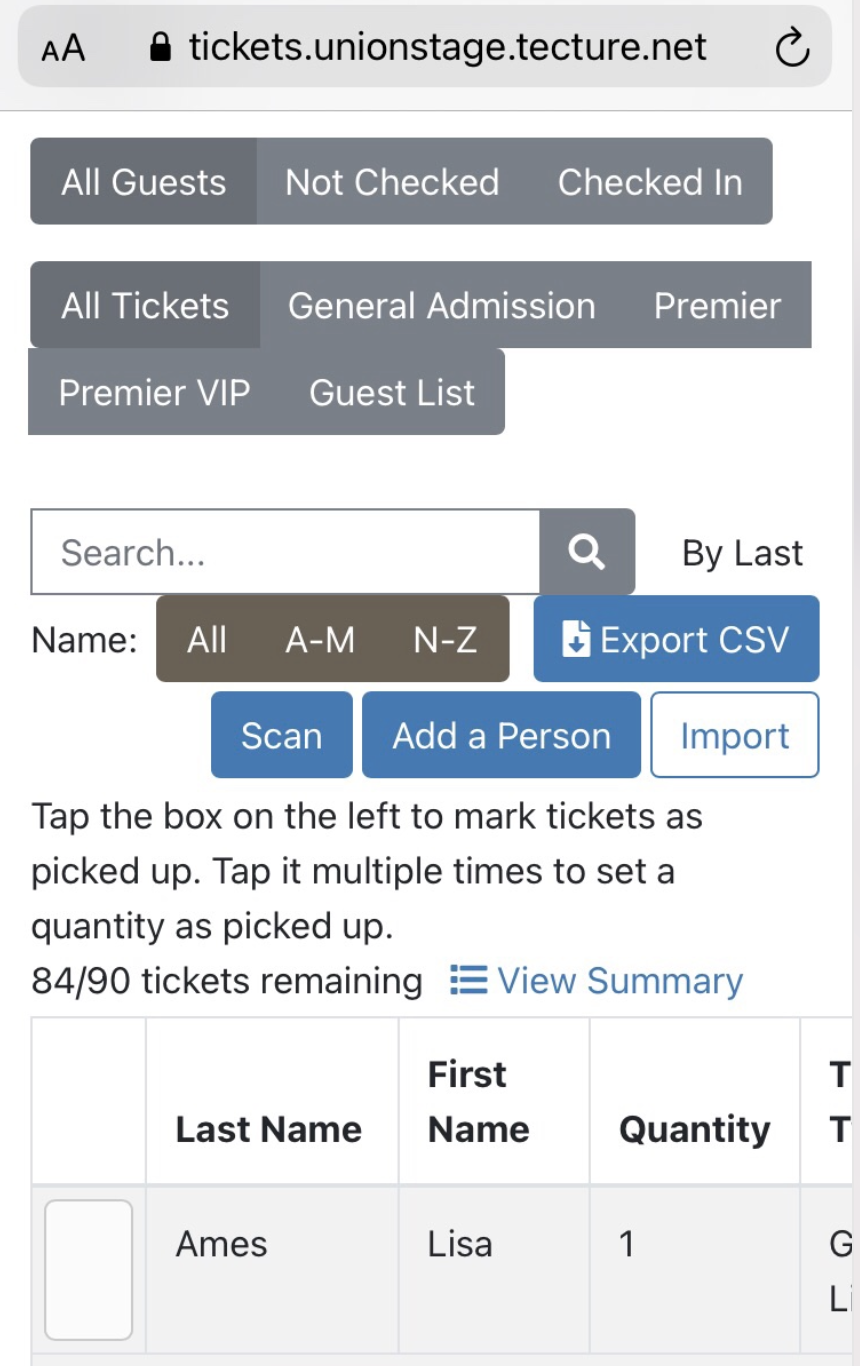The width and height of the screenshot is (860, 1366).
Task: Filter to Guest List tickets
Action: tap(392, 393)
